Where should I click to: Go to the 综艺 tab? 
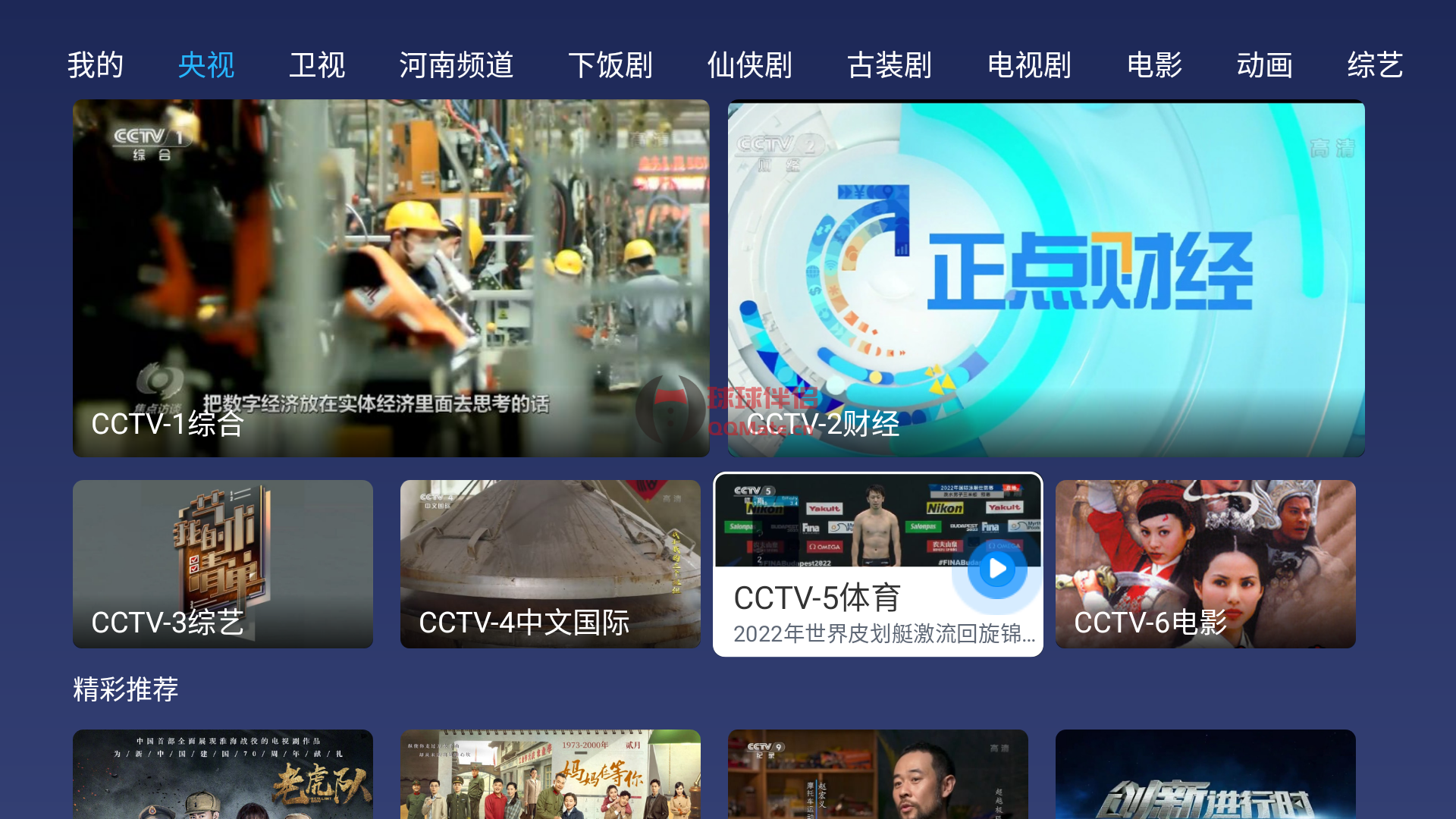(1375, 65)
